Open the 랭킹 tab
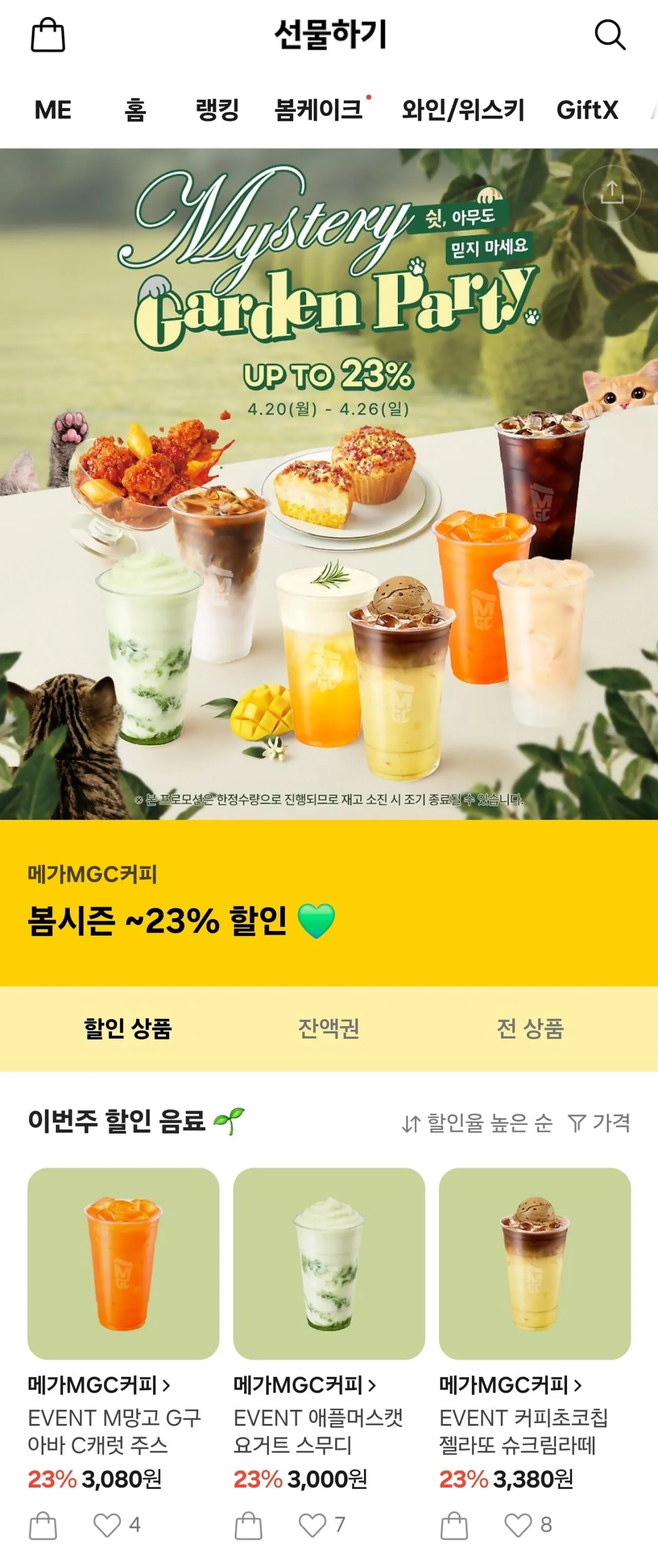 pos(217,110)
